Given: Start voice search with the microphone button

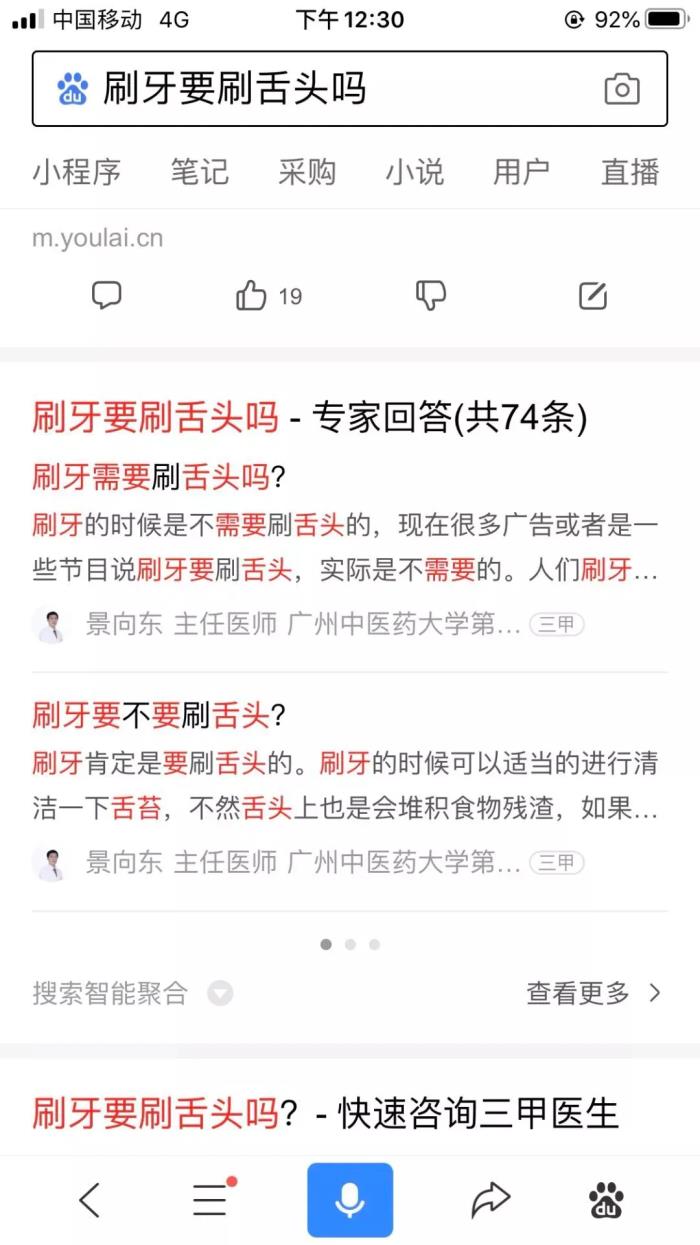Looking at the screenshot, I should (350, 1199).
